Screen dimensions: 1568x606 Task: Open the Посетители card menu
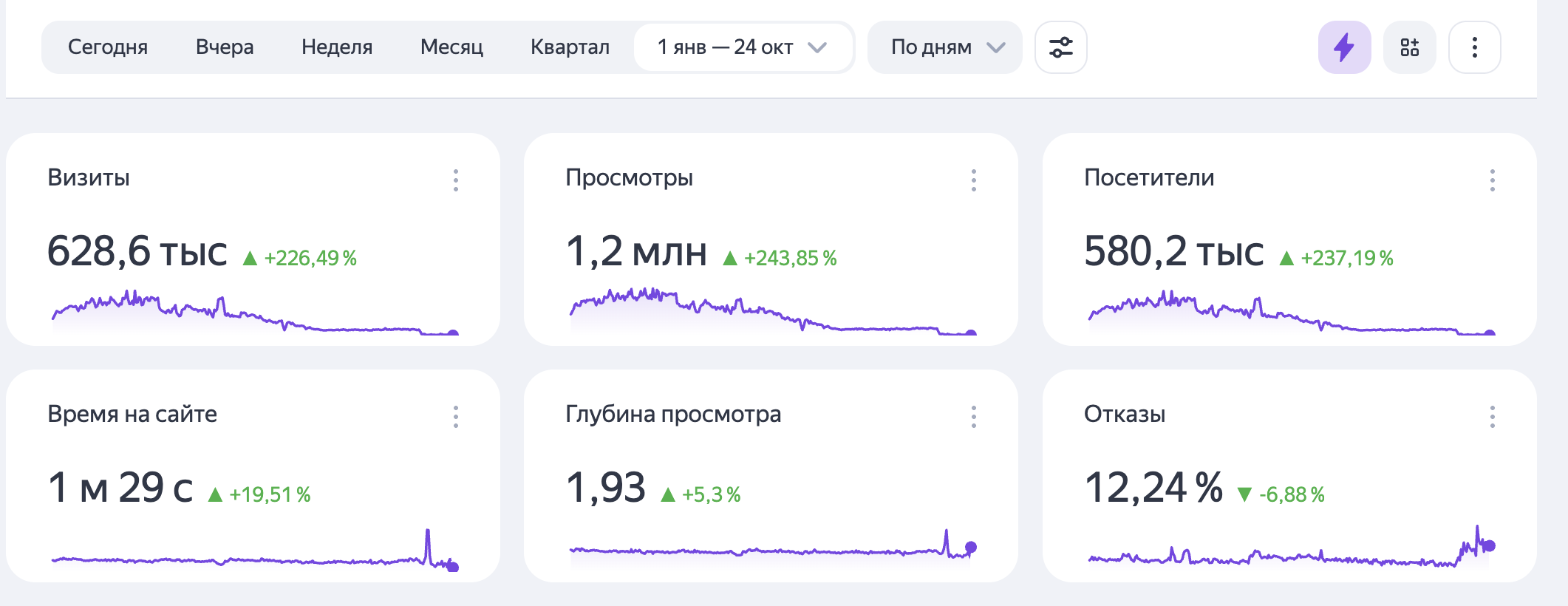click(x=1492, y=180)
